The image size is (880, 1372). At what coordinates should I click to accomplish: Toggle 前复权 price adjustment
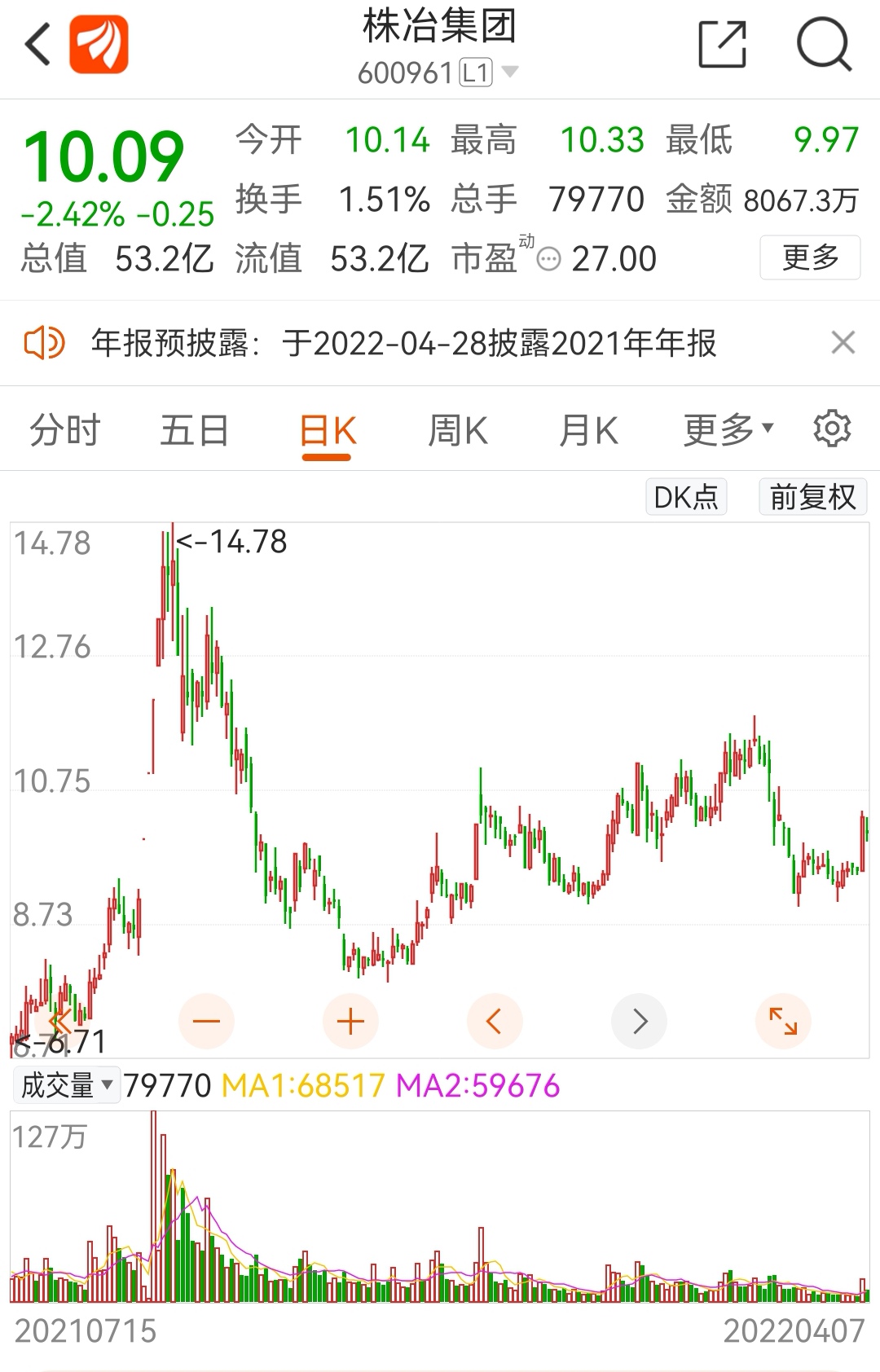(812, 496)
